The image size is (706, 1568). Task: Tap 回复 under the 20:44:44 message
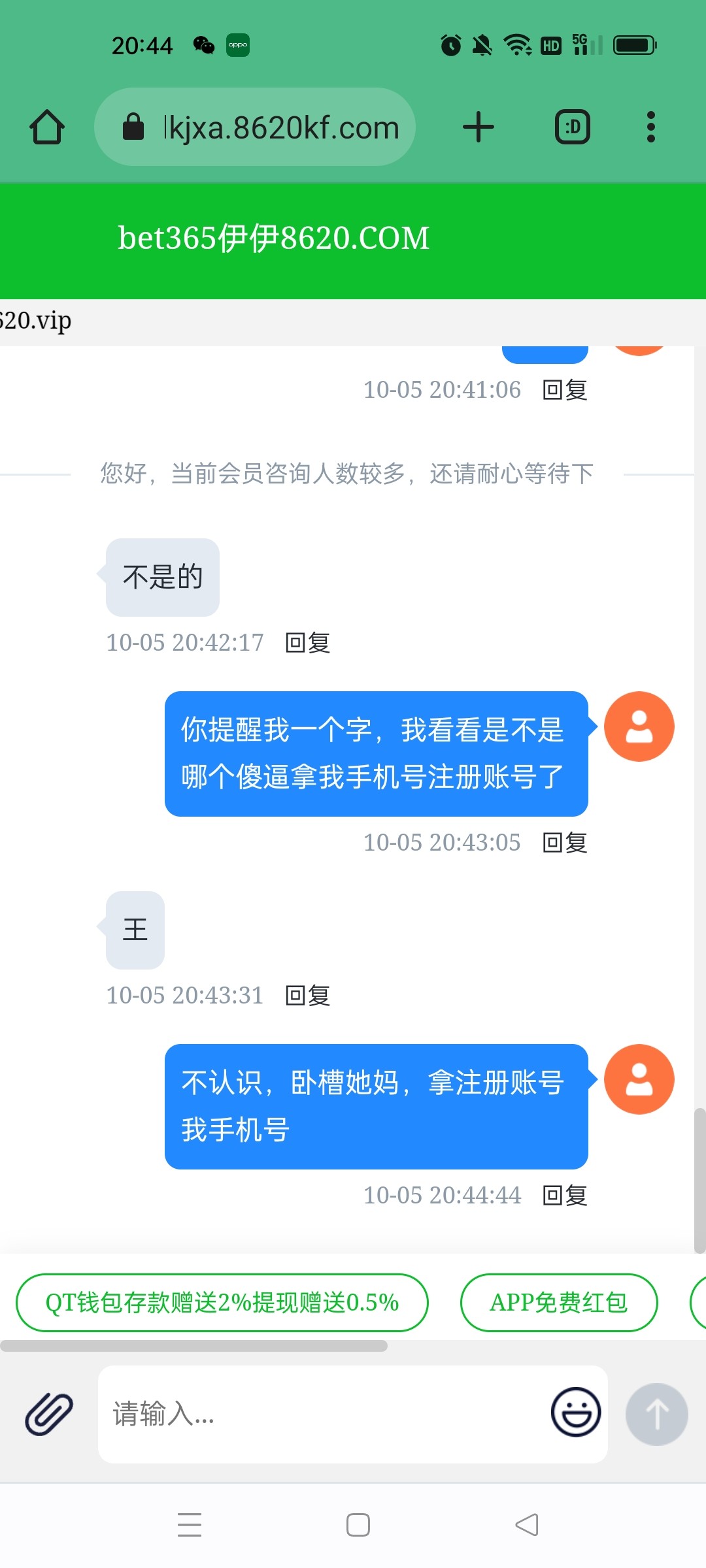pos(563,1196)
